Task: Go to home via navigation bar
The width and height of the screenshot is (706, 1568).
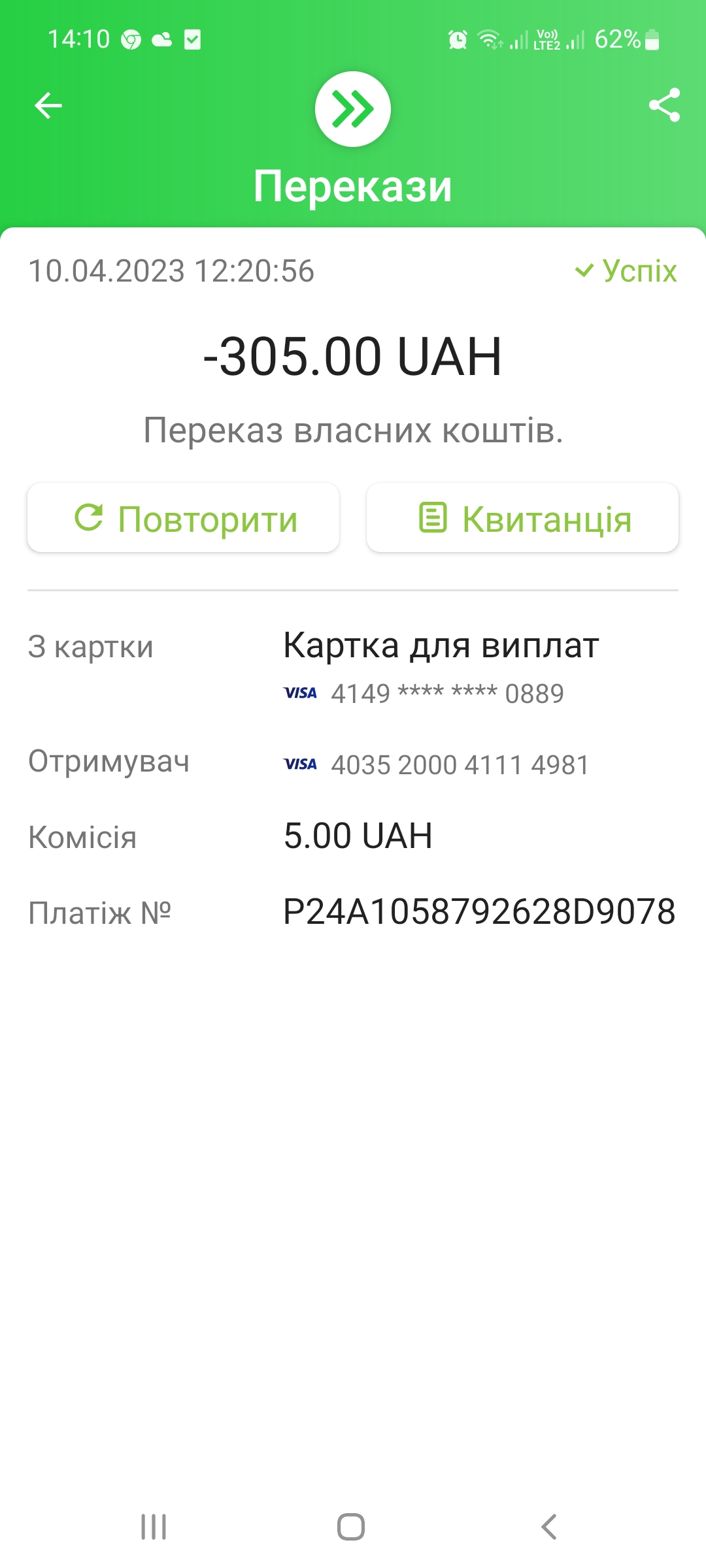Action: [351, 1527]
